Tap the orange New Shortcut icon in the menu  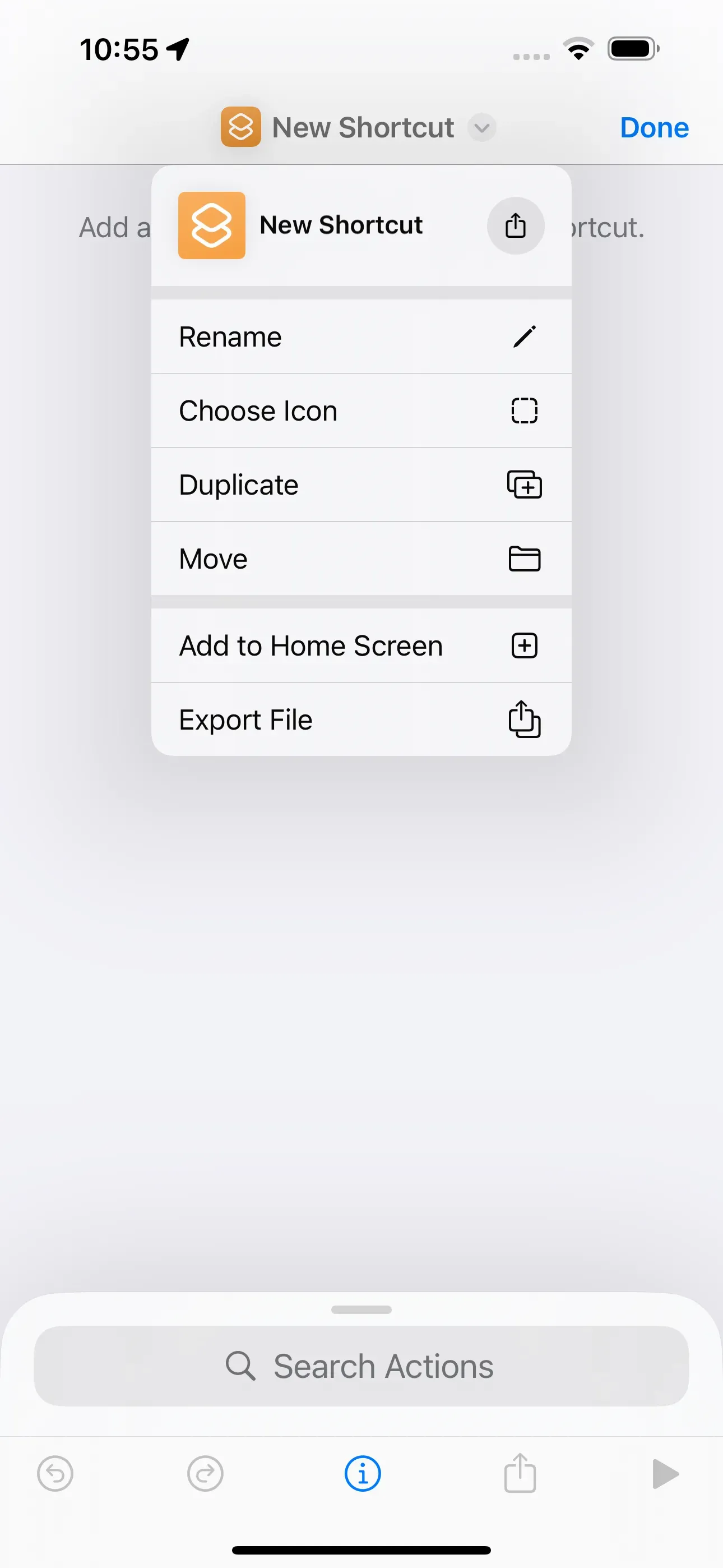tap(212, 225)
